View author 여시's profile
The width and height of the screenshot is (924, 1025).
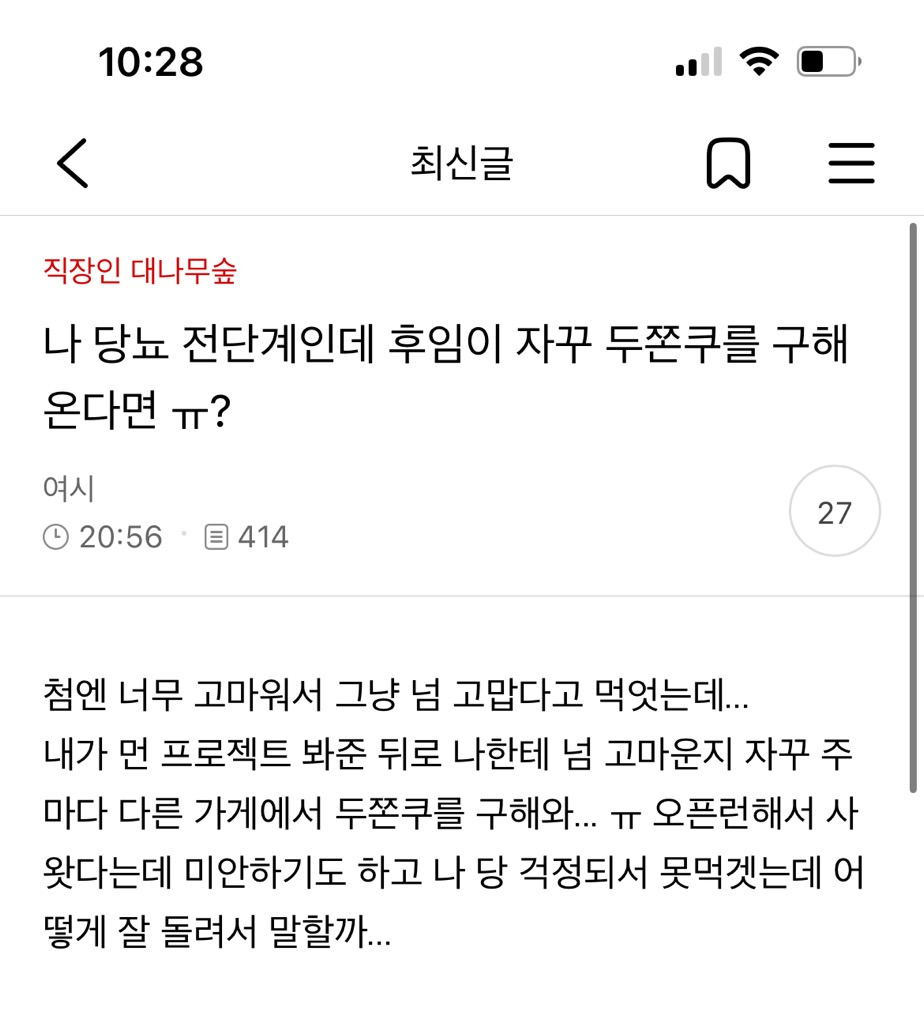coord(69,488)
